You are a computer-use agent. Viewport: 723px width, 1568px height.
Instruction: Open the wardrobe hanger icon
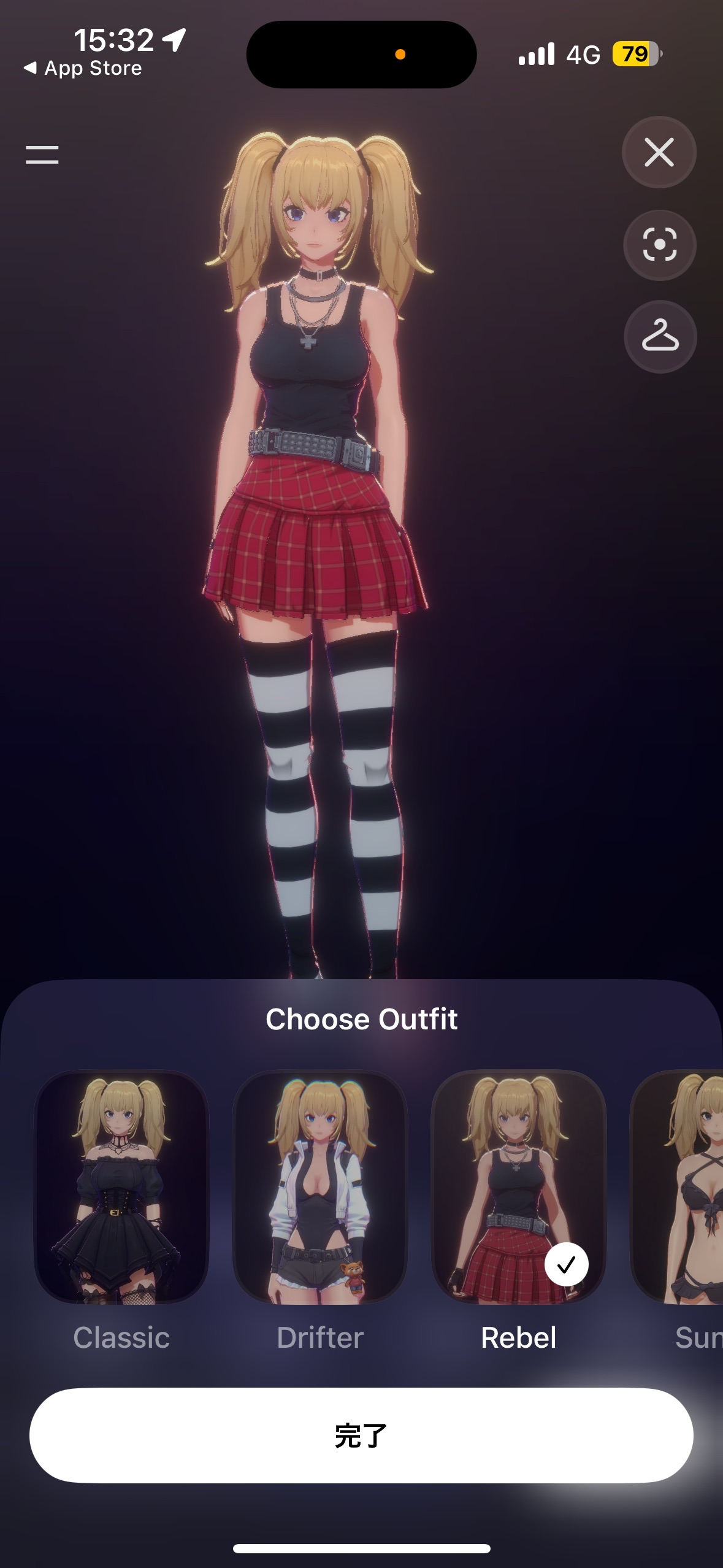coord(660,337)
